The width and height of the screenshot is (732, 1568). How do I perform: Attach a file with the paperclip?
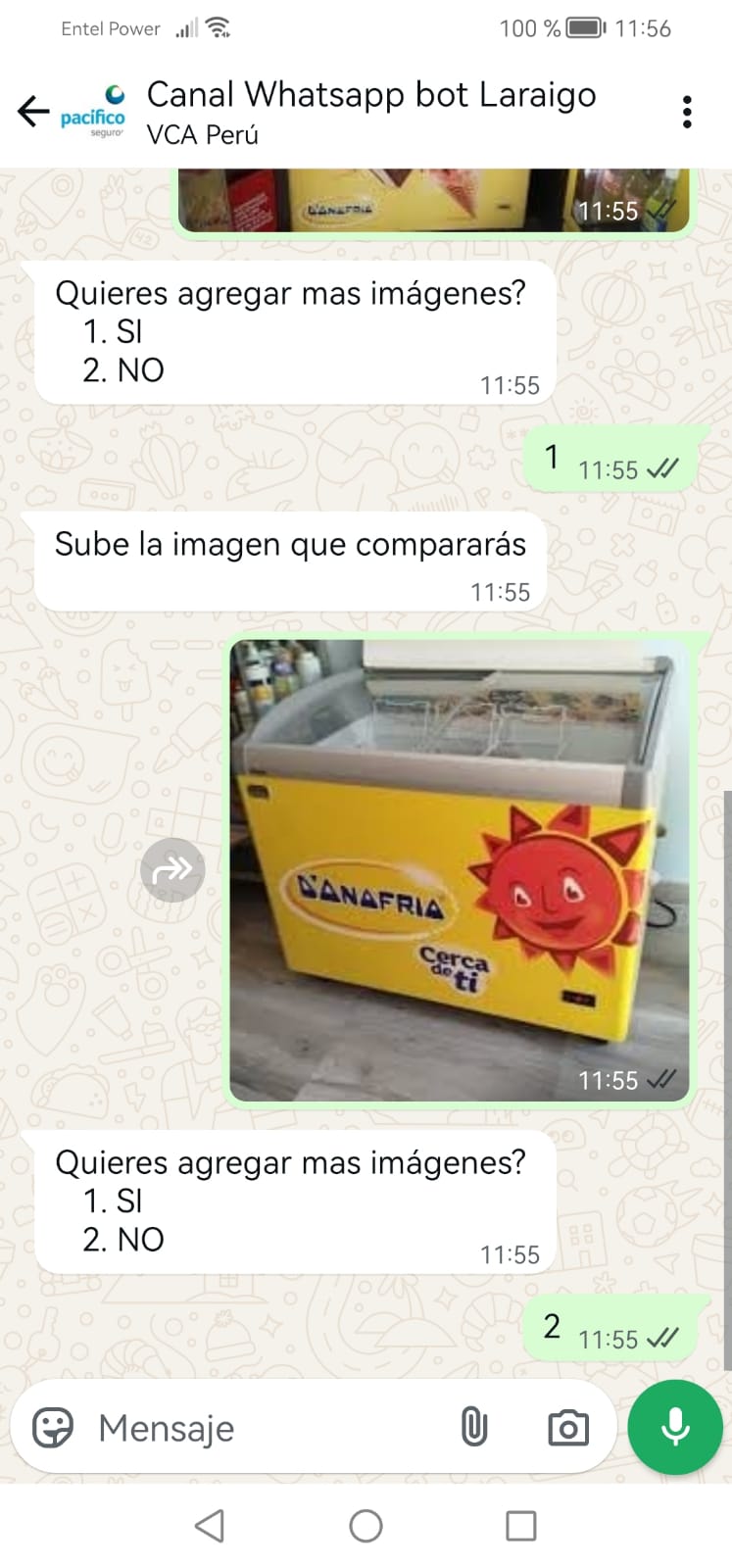point(474,1428)
